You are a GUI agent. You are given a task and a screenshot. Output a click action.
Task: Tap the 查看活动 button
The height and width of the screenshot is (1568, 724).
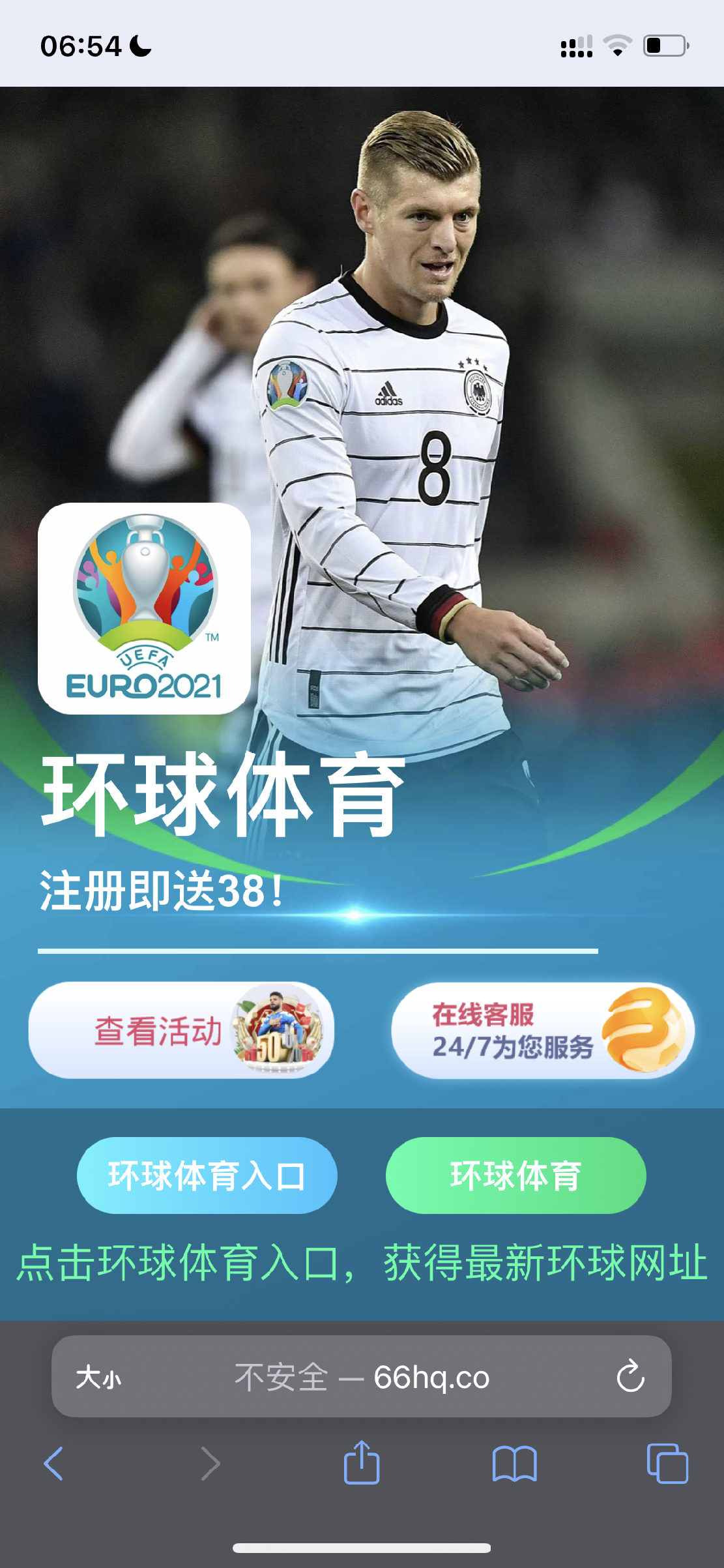pyautogui.click(x=181, y=1030)
